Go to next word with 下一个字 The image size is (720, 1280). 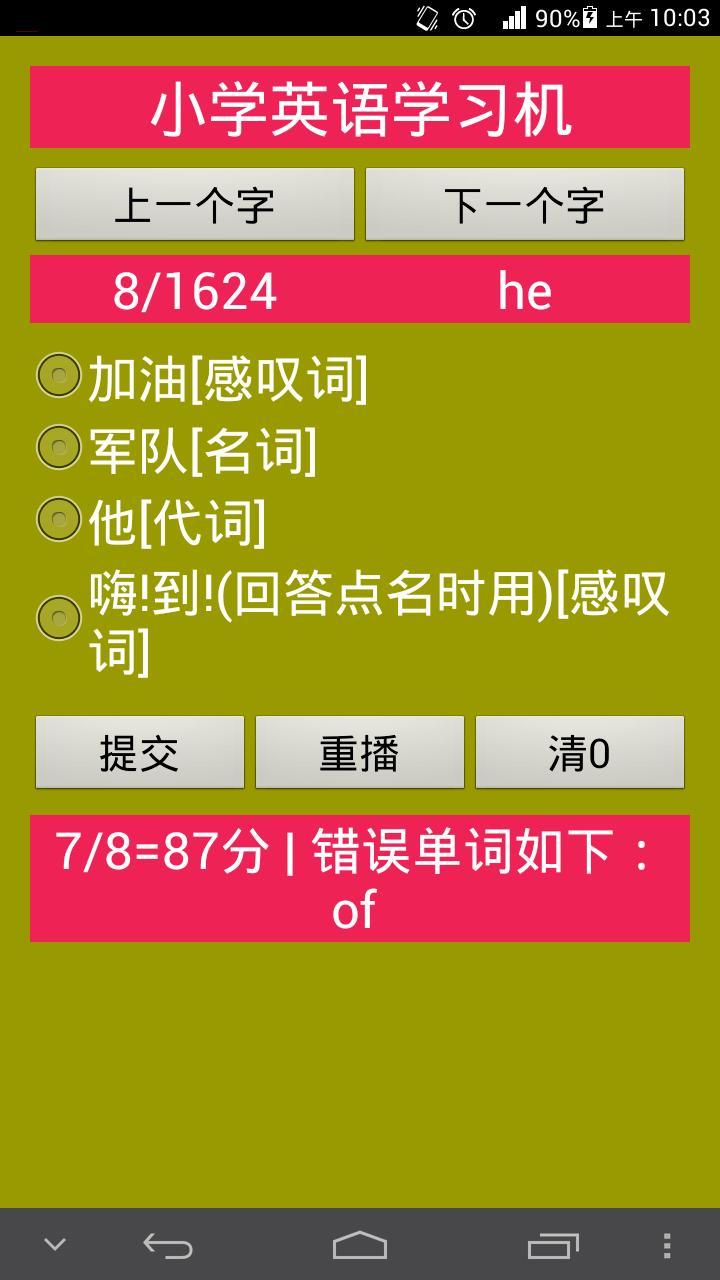click(x=525, y=204)
